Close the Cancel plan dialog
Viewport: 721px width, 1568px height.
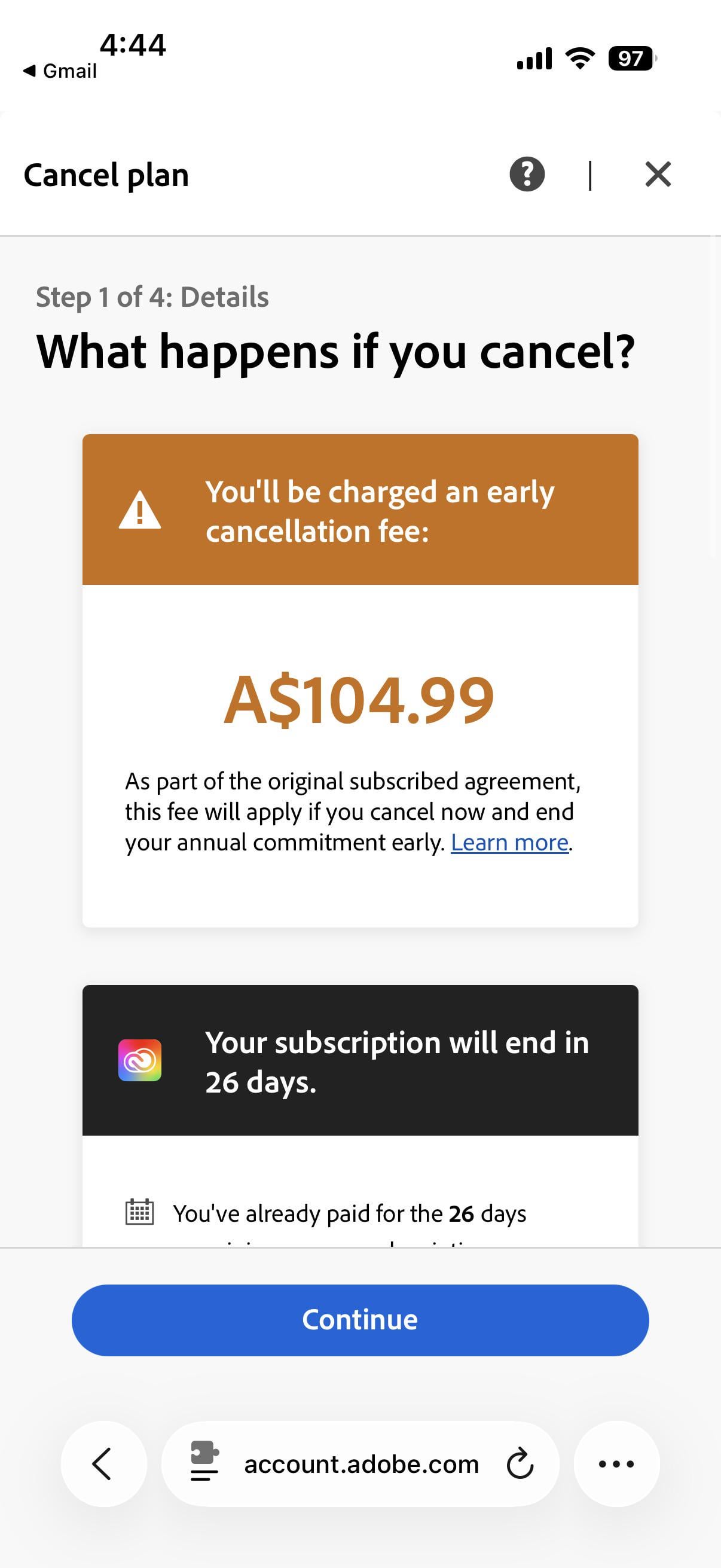coord(658,175)
